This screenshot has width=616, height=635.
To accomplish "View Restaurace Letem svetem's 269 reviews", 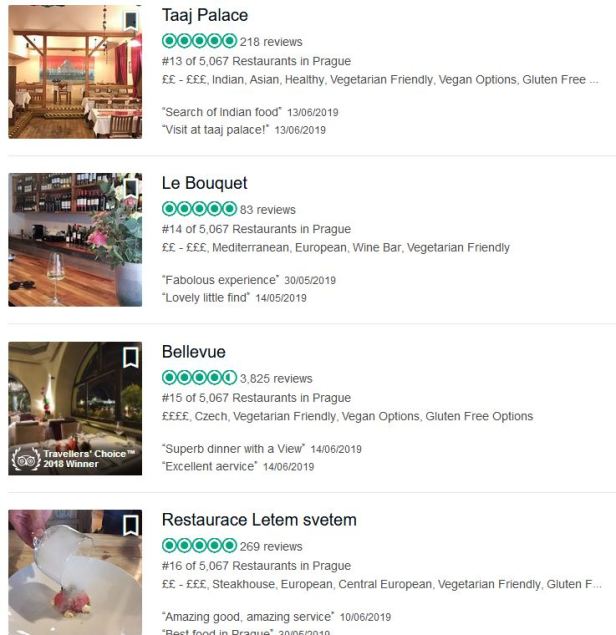I will pyautogui.click(x=270, y=547).
